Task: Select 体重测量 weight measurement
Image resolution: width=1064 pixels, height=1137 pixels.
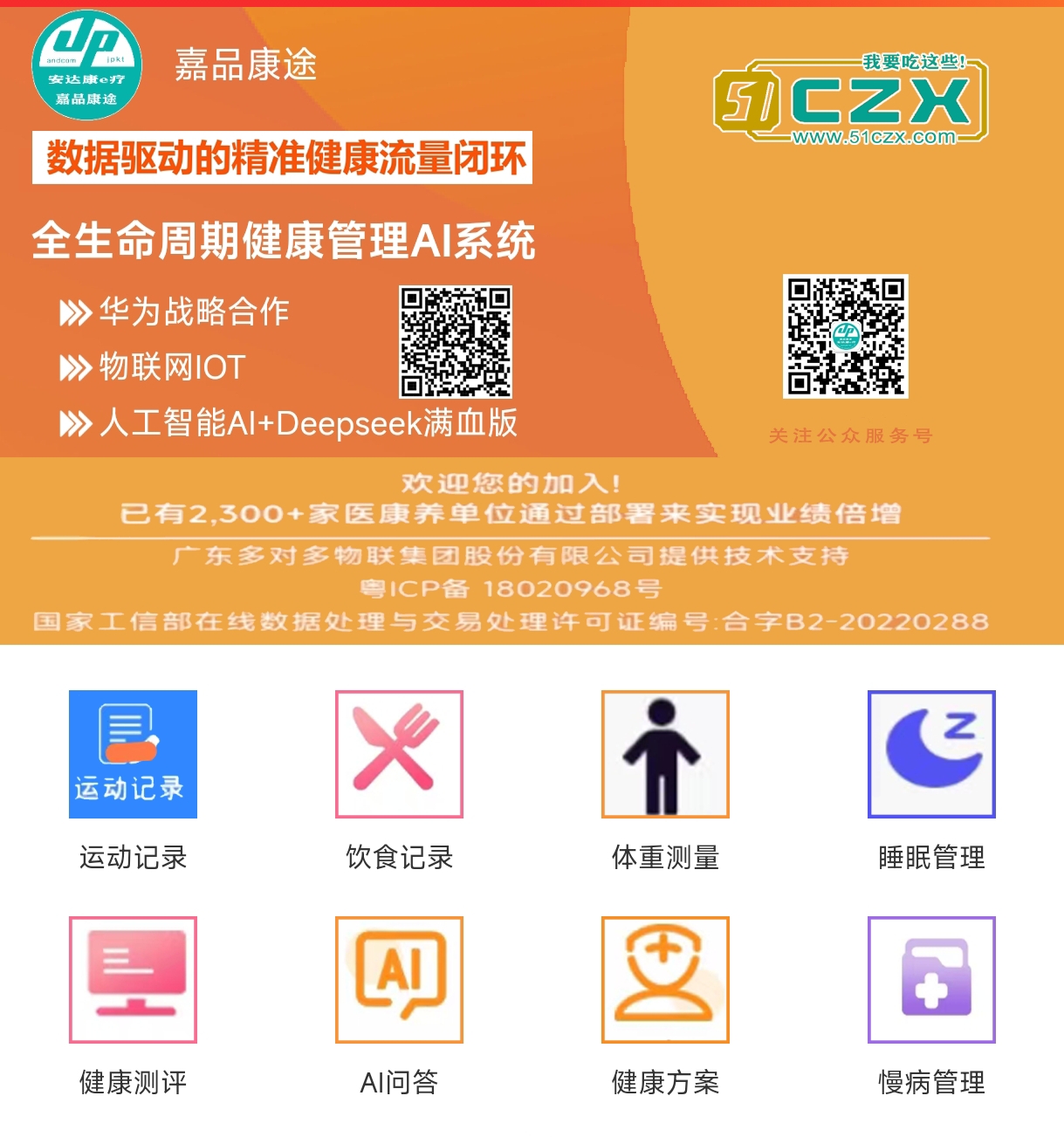Action: (x=665, y=755)
